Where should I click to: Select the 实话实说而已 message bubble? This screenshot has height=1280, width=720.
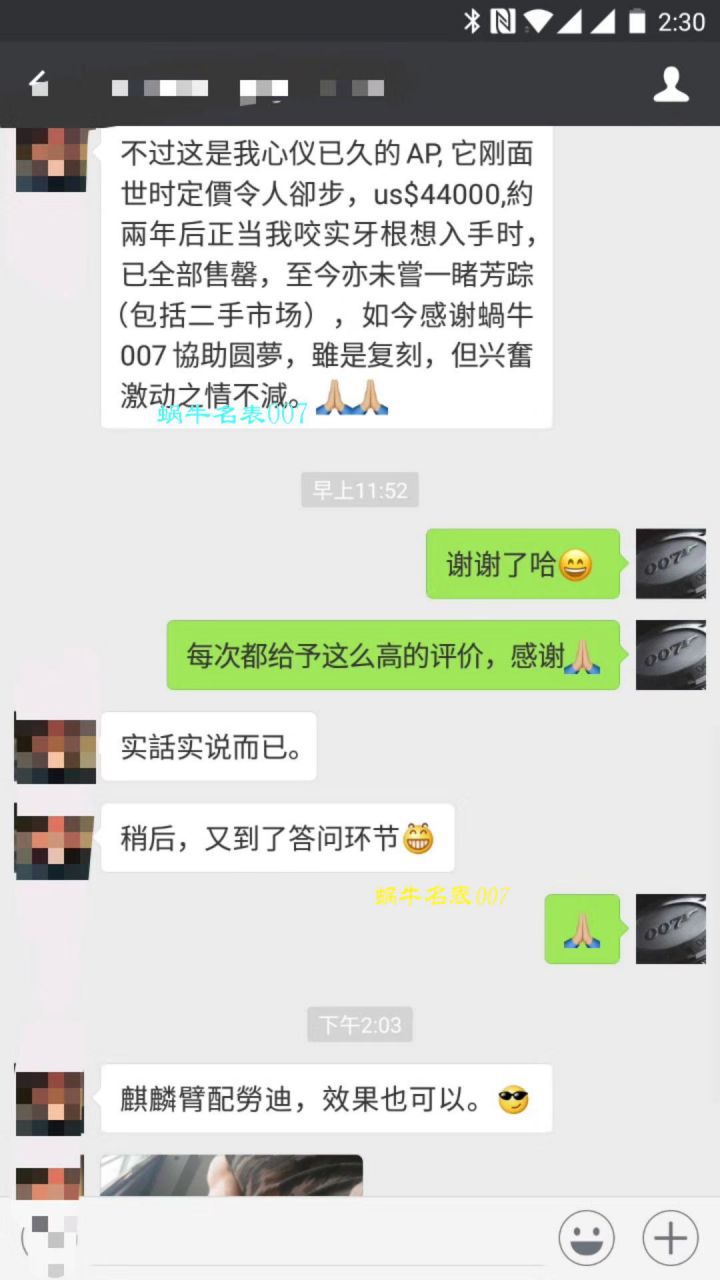[208, 746]
